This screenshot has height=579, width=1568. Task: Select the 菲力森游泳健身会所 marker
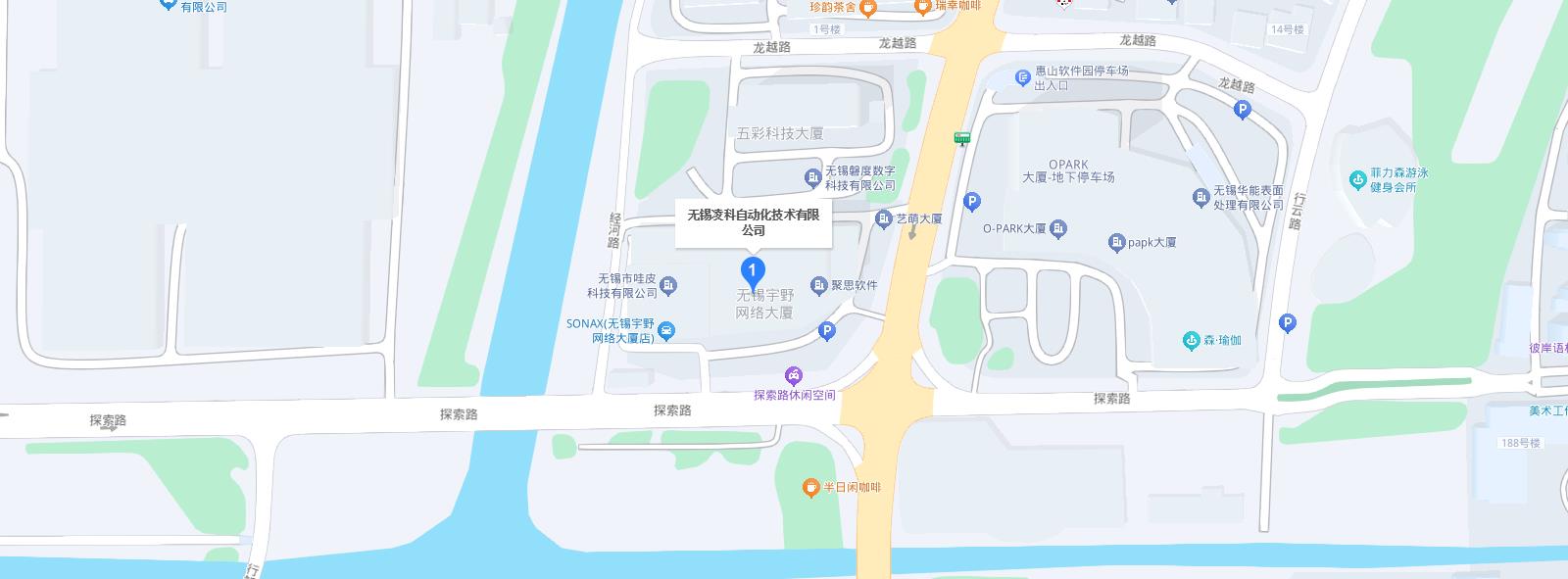coord(1358,179)
